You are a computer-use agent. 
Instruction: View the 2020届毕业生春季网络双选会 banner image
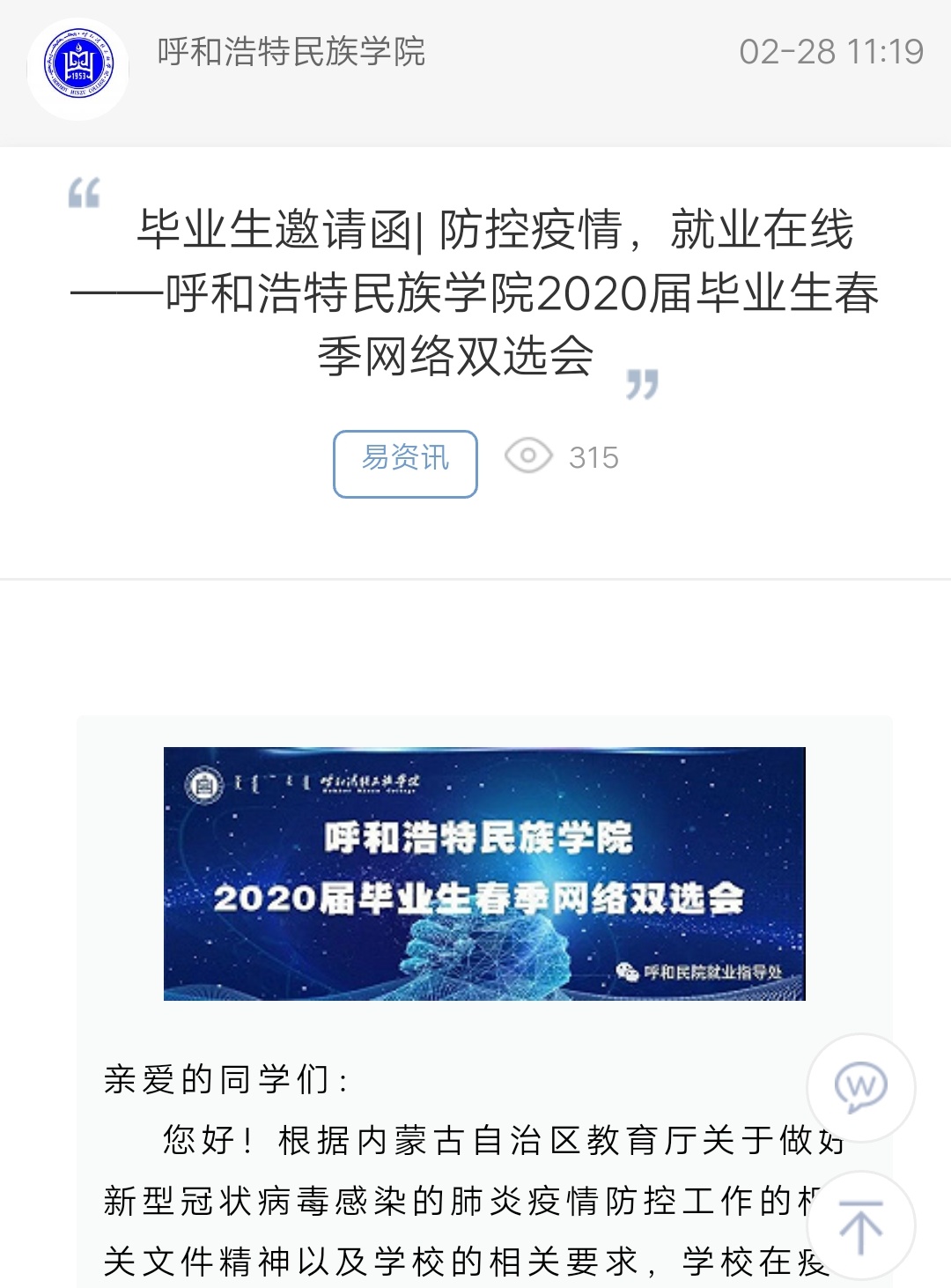tap(484, 873)
